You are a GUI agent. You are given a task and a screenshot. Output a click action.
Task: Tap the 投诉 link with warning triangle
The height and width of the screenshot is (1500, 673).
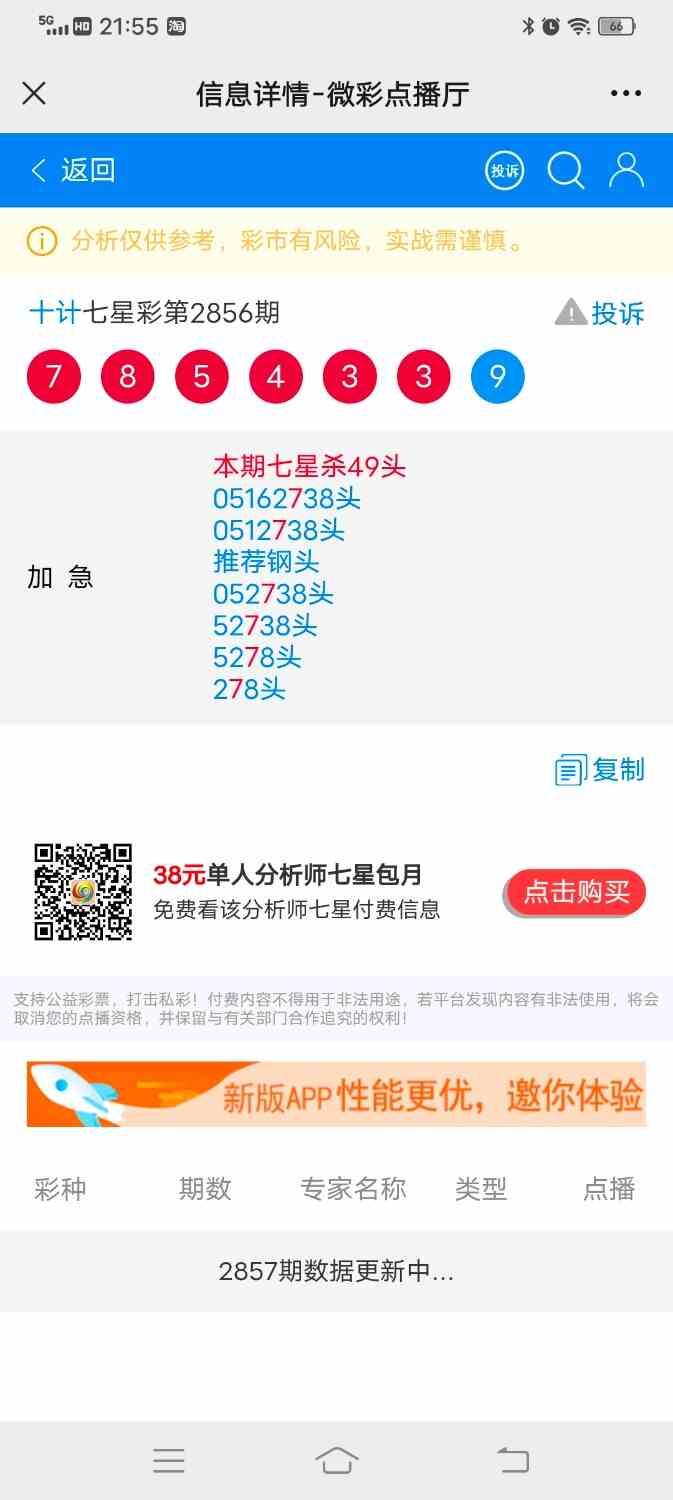coord(601,313)
